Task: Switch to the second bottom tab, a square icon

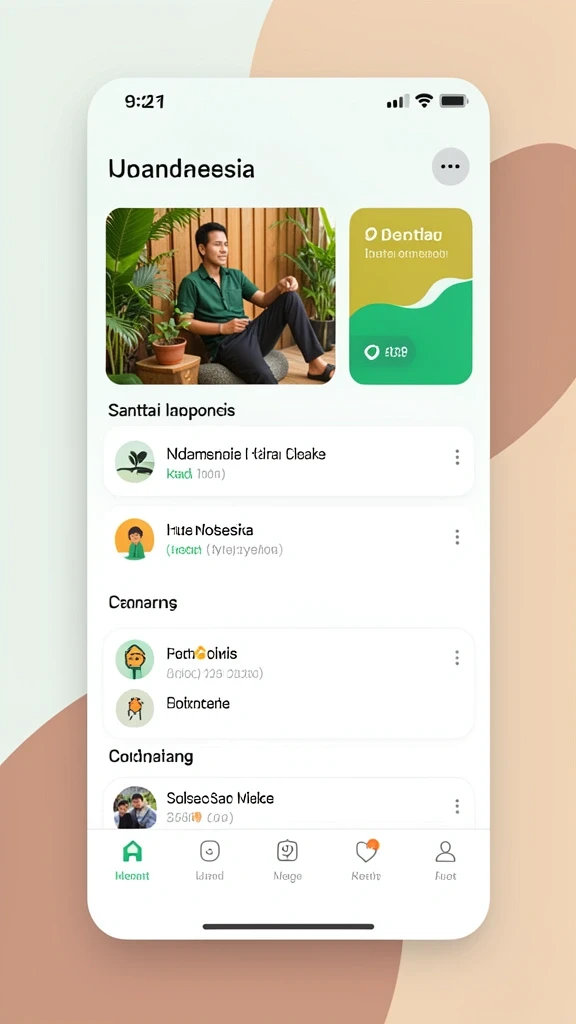Action: (x=210, y=861)
